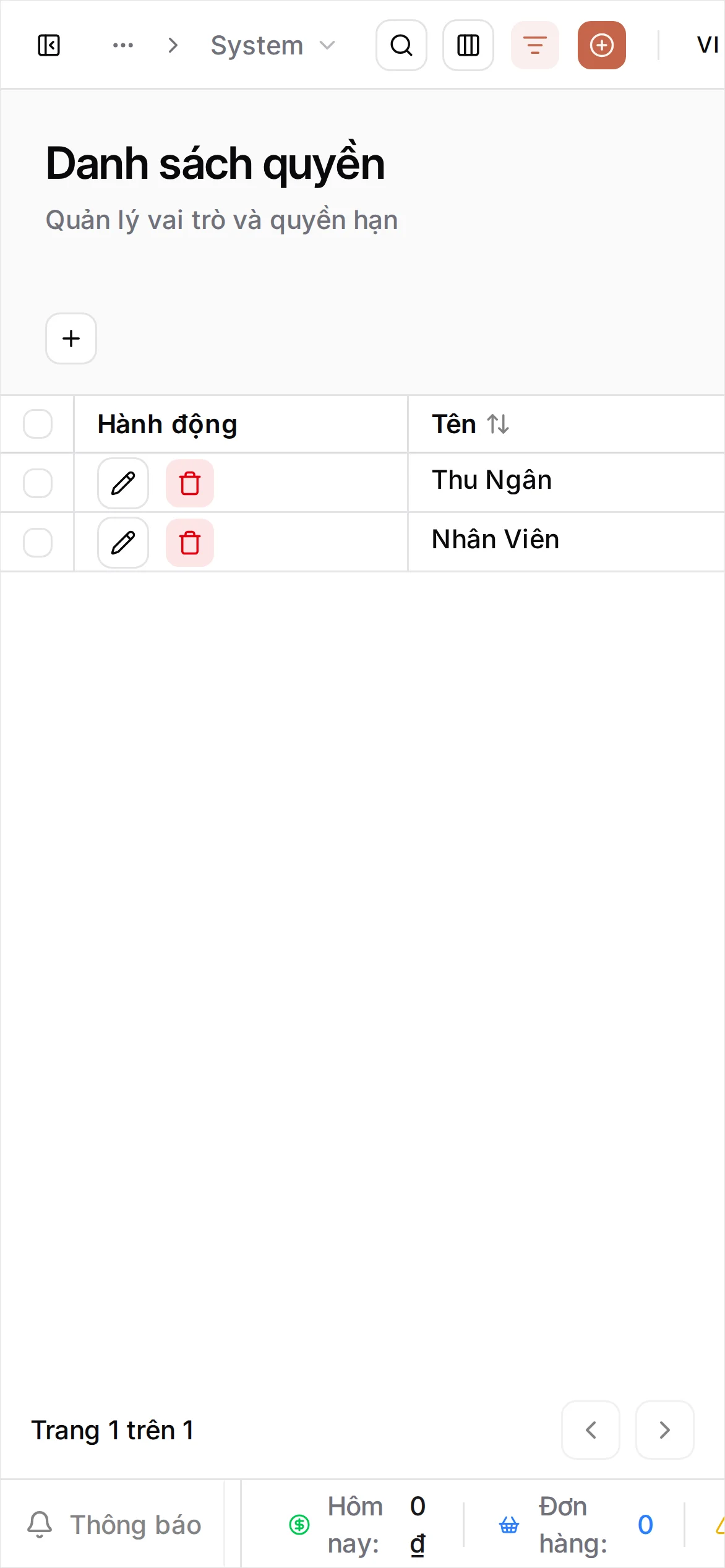Delete the Nhân Viên role

pyautogui.click(x=190, y=543)
